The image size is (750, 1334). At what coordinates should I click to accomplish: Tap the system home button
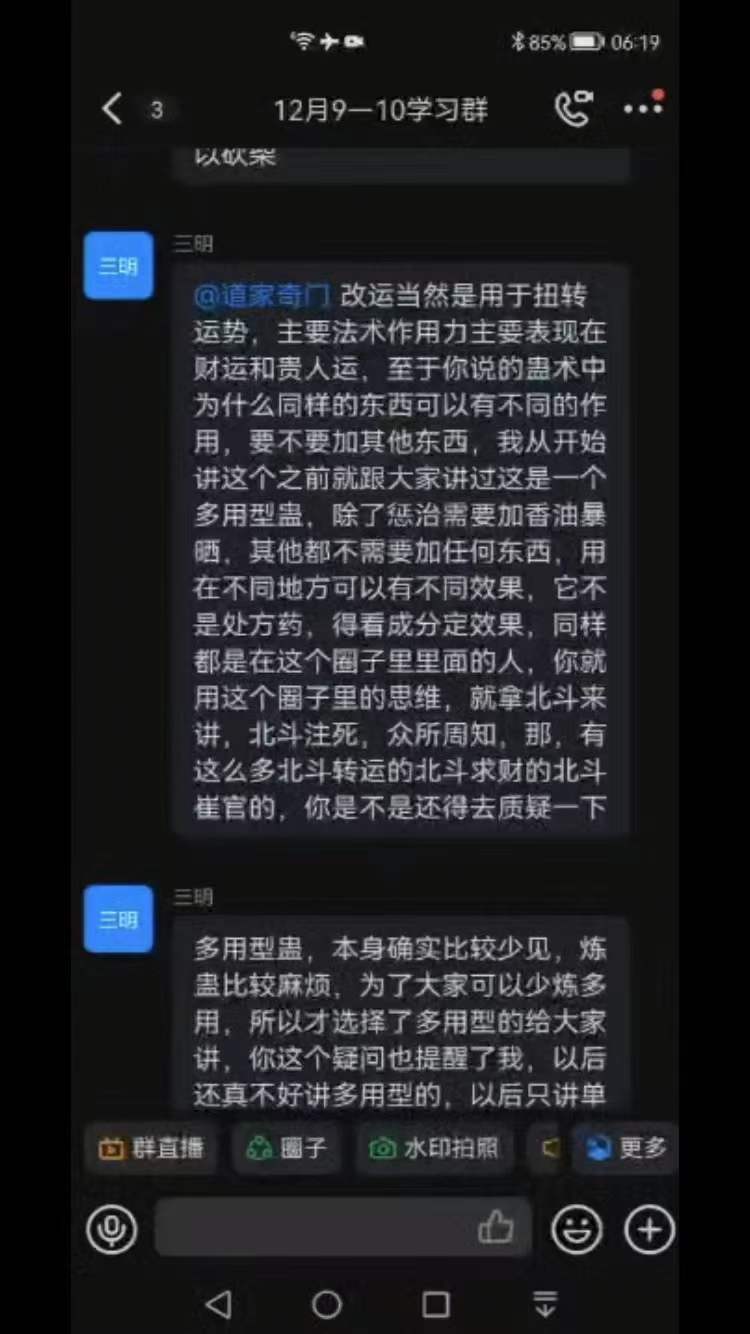point(327,1304)
